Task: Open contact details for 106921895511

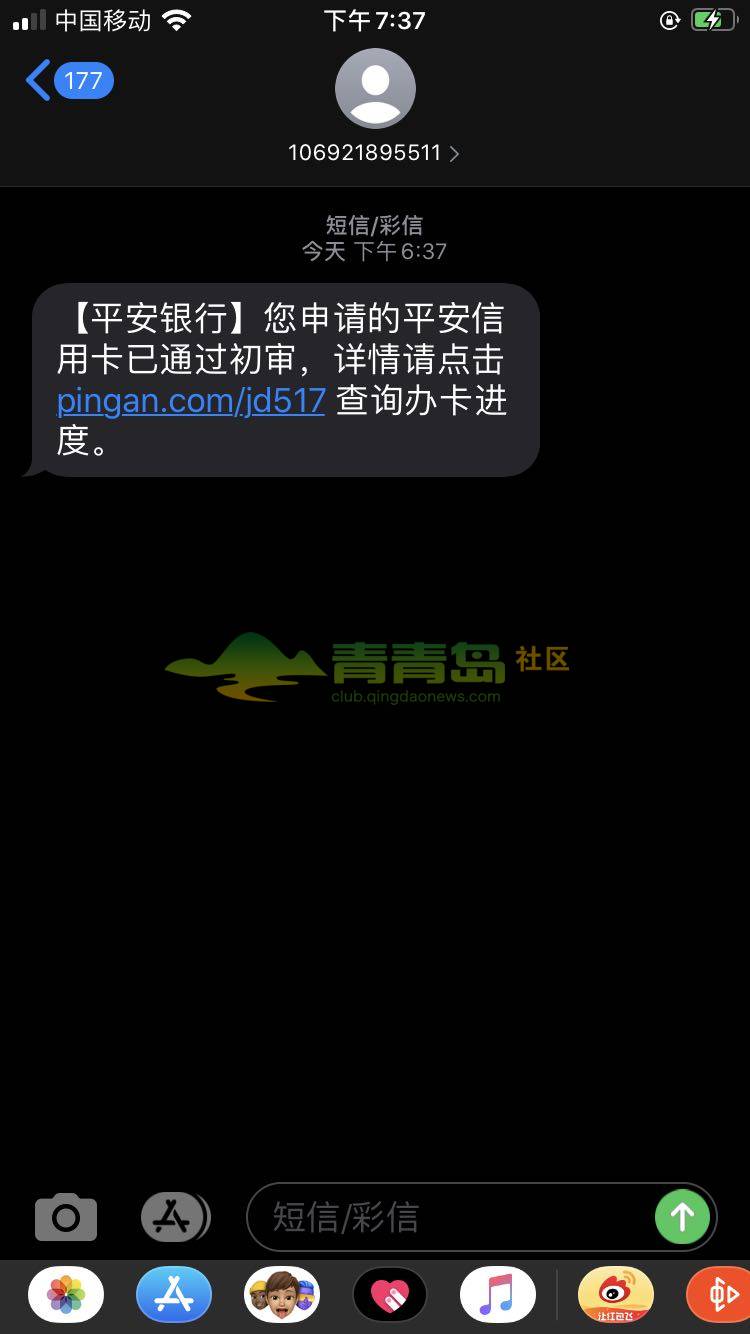Action: click(x=374, y=153)
